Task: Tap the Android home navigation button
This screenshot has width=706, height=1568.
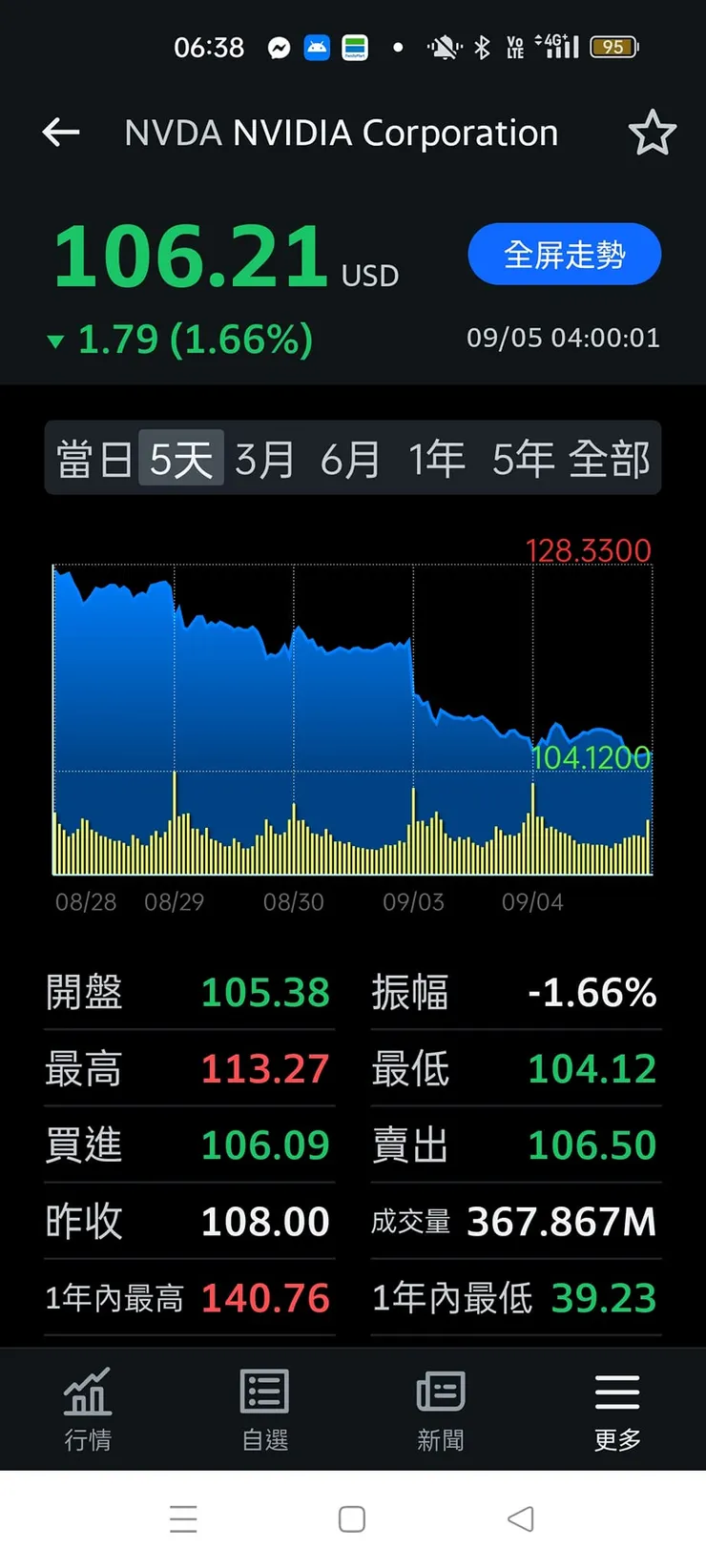Action: pyautogui.click(x=352, y=1517)
